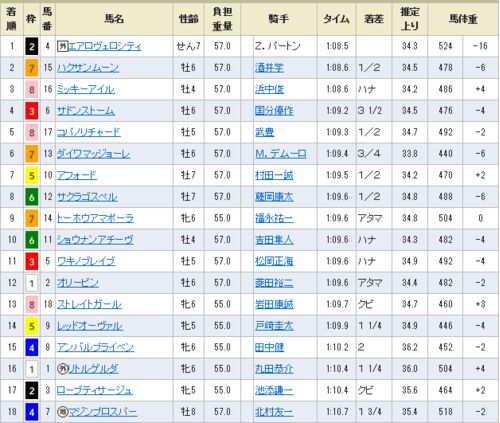Open jockey 池添謙一 link
This screenshot has width=500, height=423.
[274, 390]
